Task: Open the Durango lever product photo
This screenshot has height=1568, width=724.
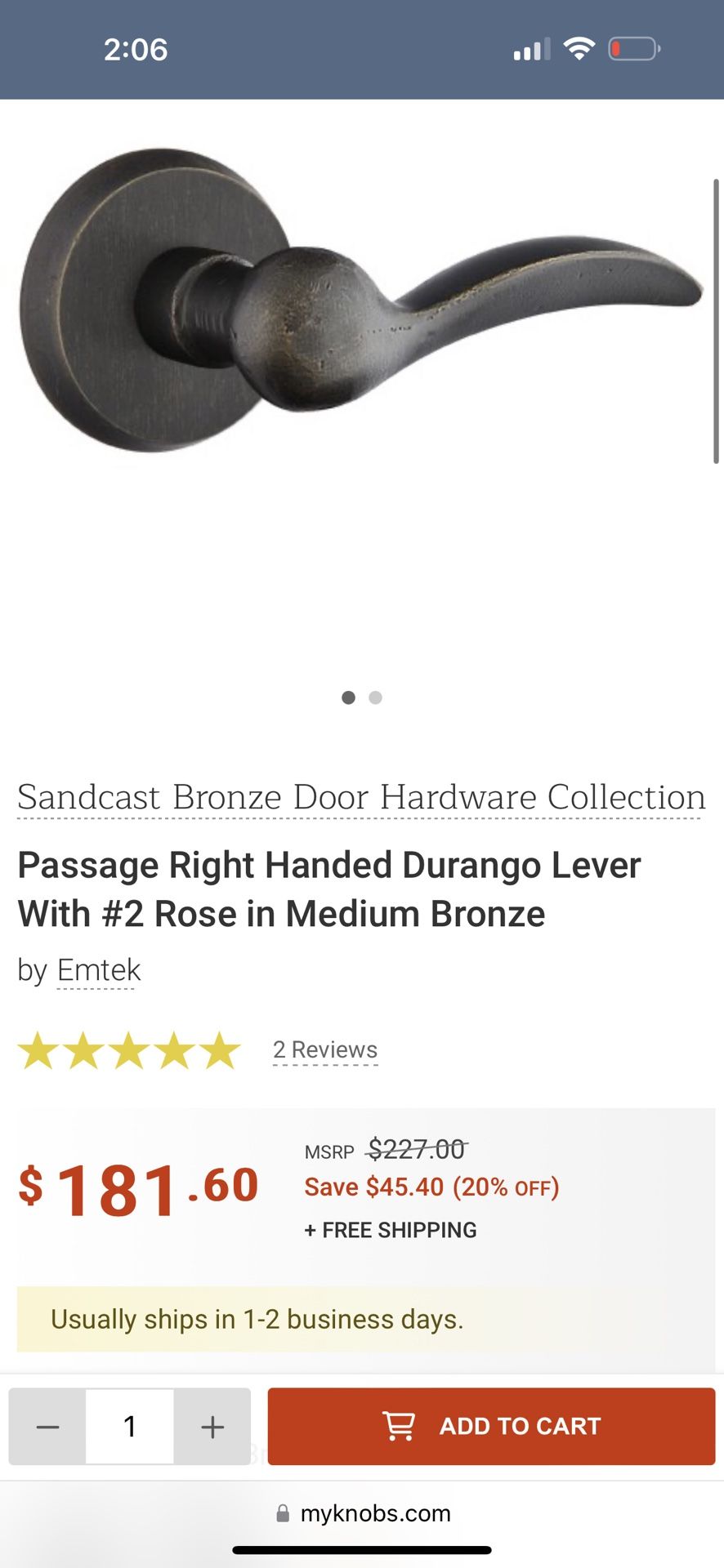Action: [x=360, y=302]
